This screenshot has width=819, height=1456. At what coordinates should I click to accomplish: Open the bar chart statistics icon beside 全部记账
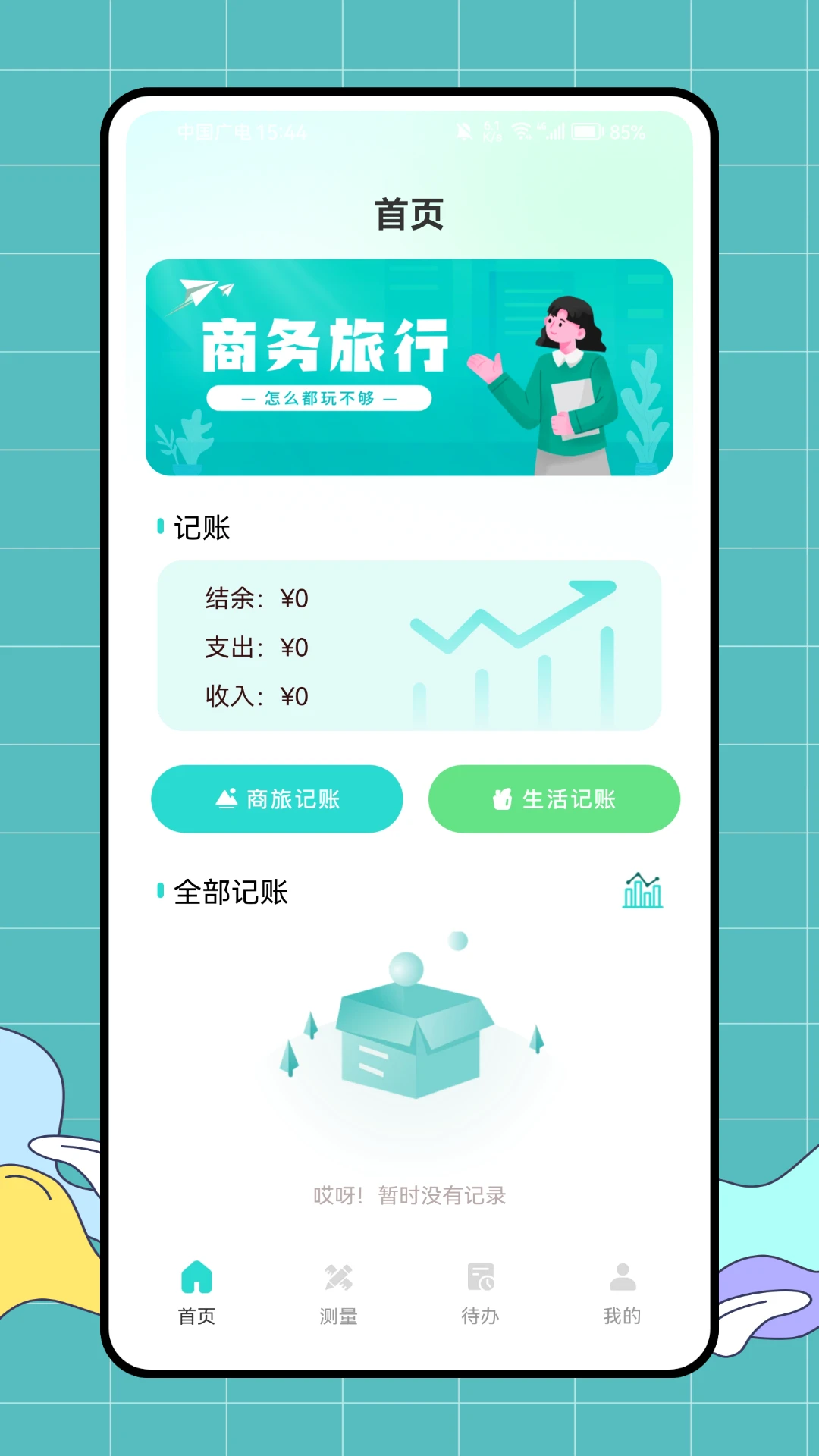tap(642, 891)
